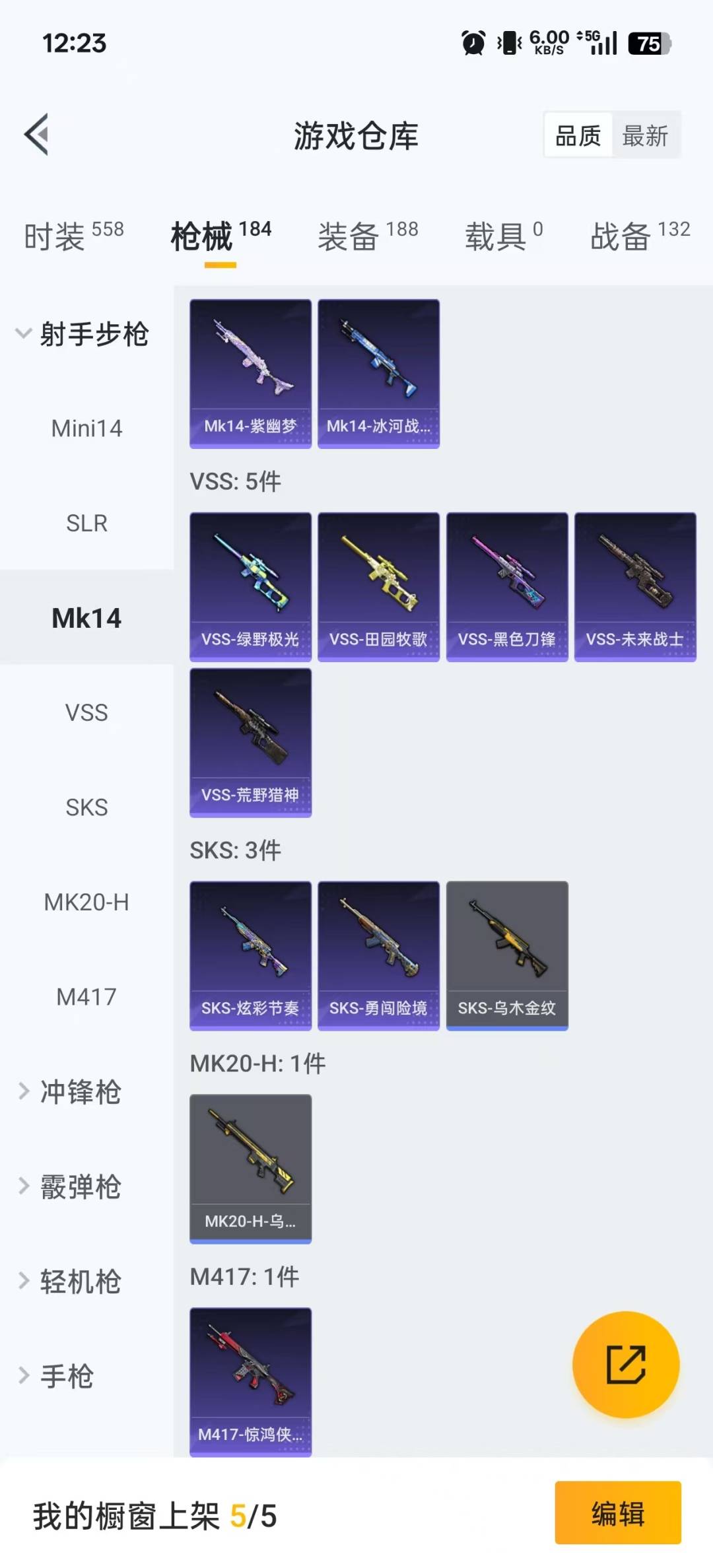Select VSS in the sidebar
The height and width of the screenshot is (1568, 713).
point(86,712)
